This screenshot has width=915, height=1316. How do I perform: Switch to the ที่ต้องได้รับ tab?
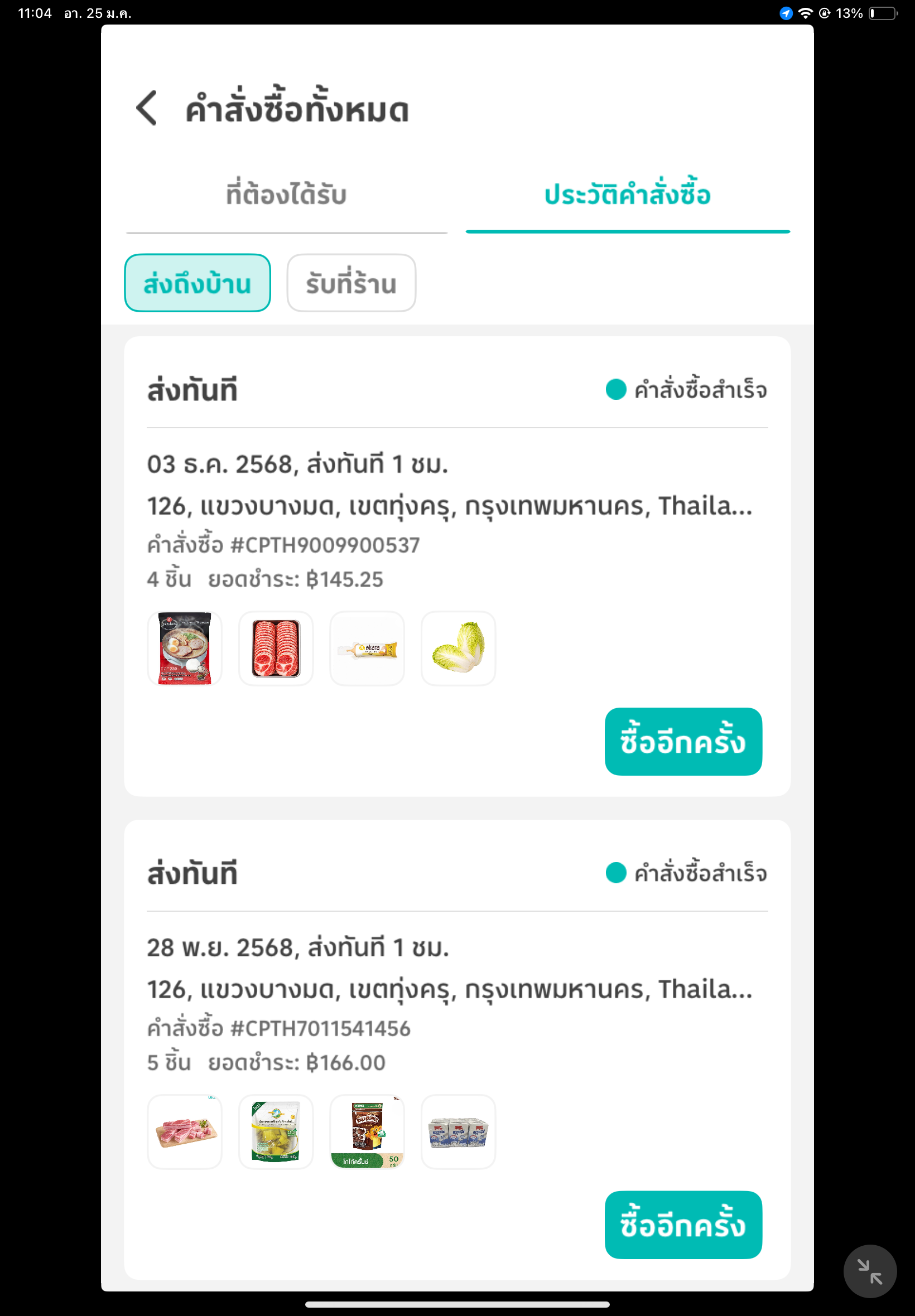pyautogui.click(x=286, y=195)
